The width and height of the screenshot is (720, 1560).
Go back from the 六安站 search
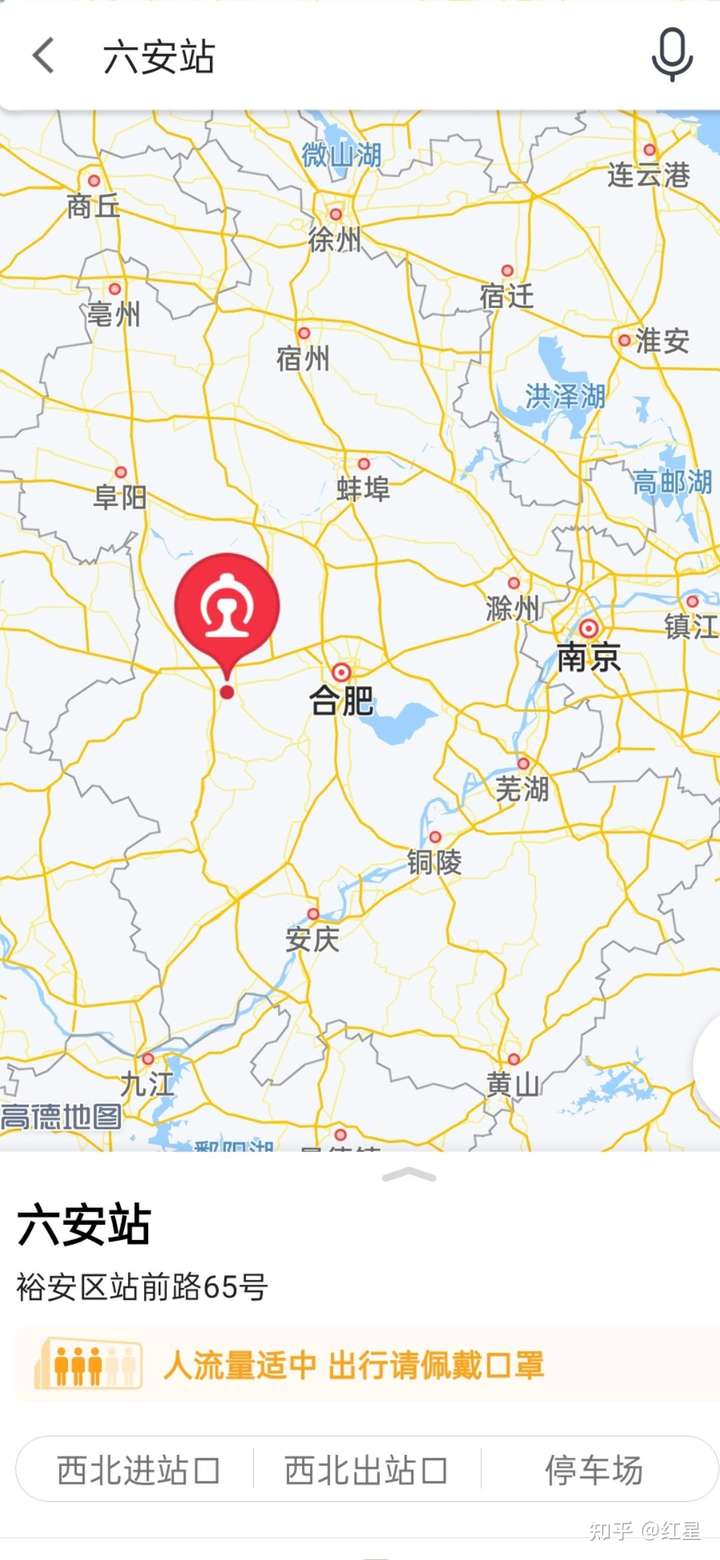[x=43, y=56]
